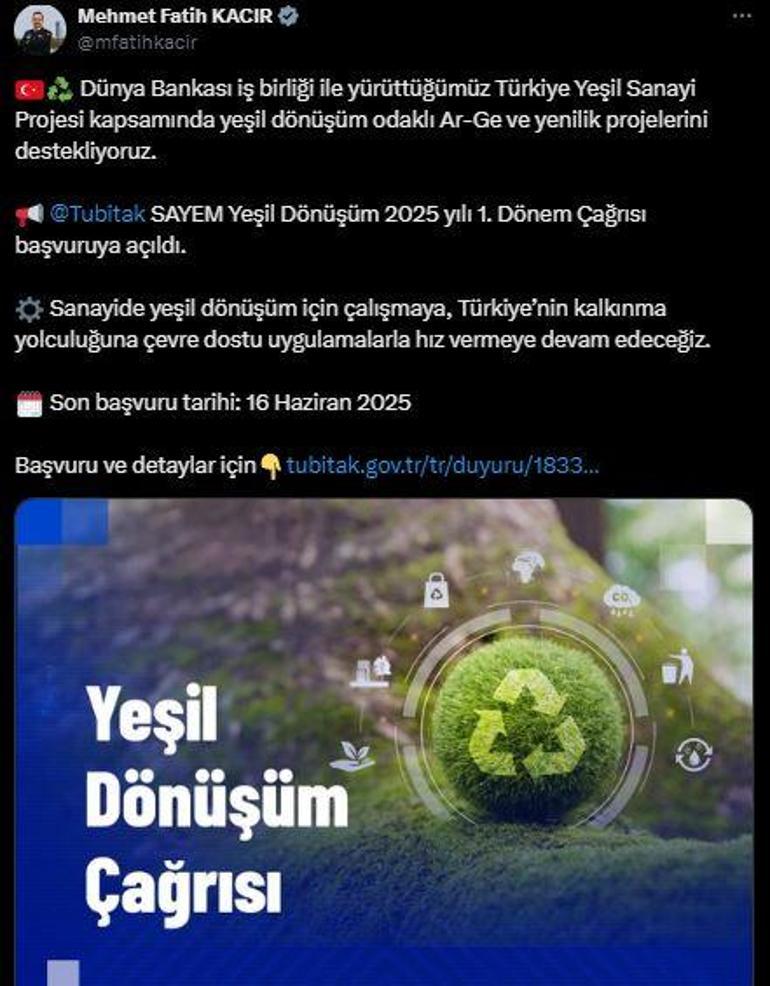This screenshot has height=986, width=770.
Task: Open Mehmet Fatih KACIR's profile picture
Action: (x=40, y=29)
